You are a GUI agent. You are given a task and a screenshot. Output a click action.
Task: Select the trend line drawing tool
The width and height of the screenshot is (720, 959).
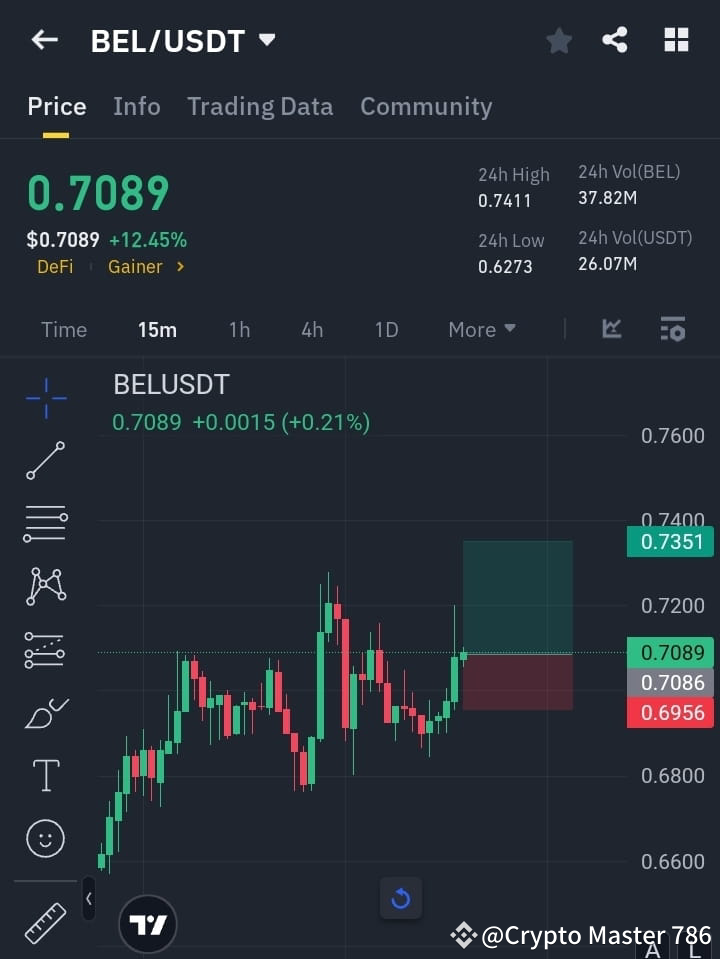click(x=44, y=461)
